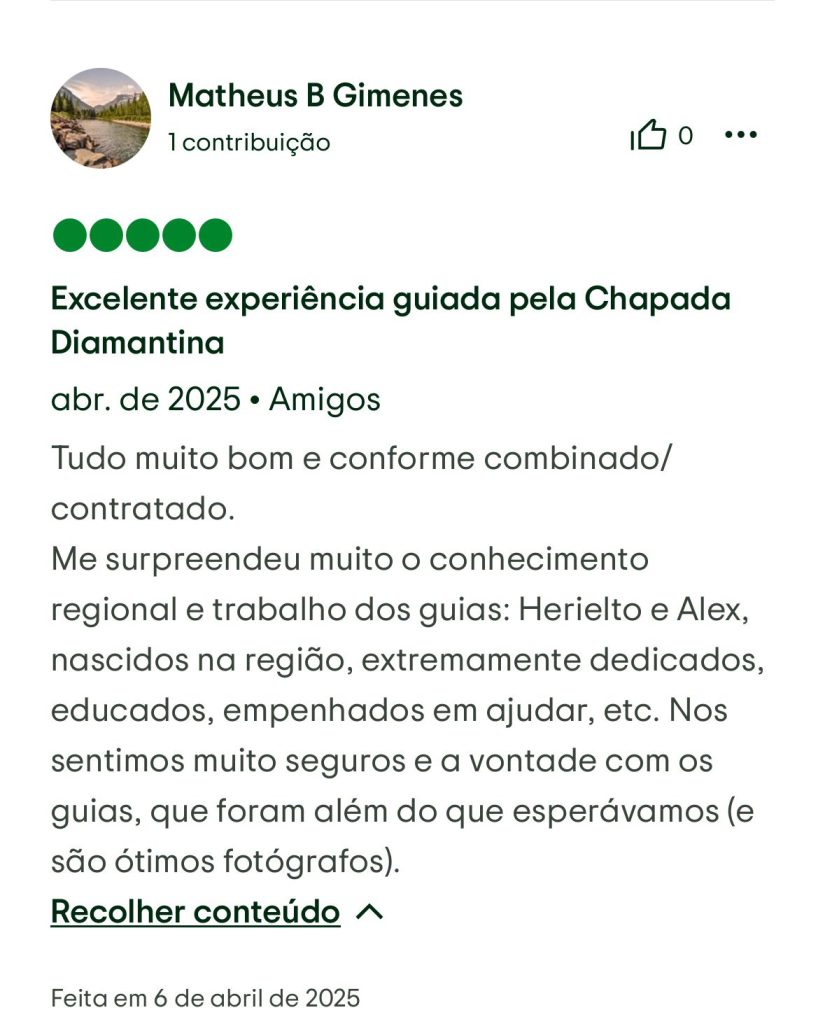Open the Matheus B Gimenes profile name
Screen dimensions: 825x1024
click(315, 96)
